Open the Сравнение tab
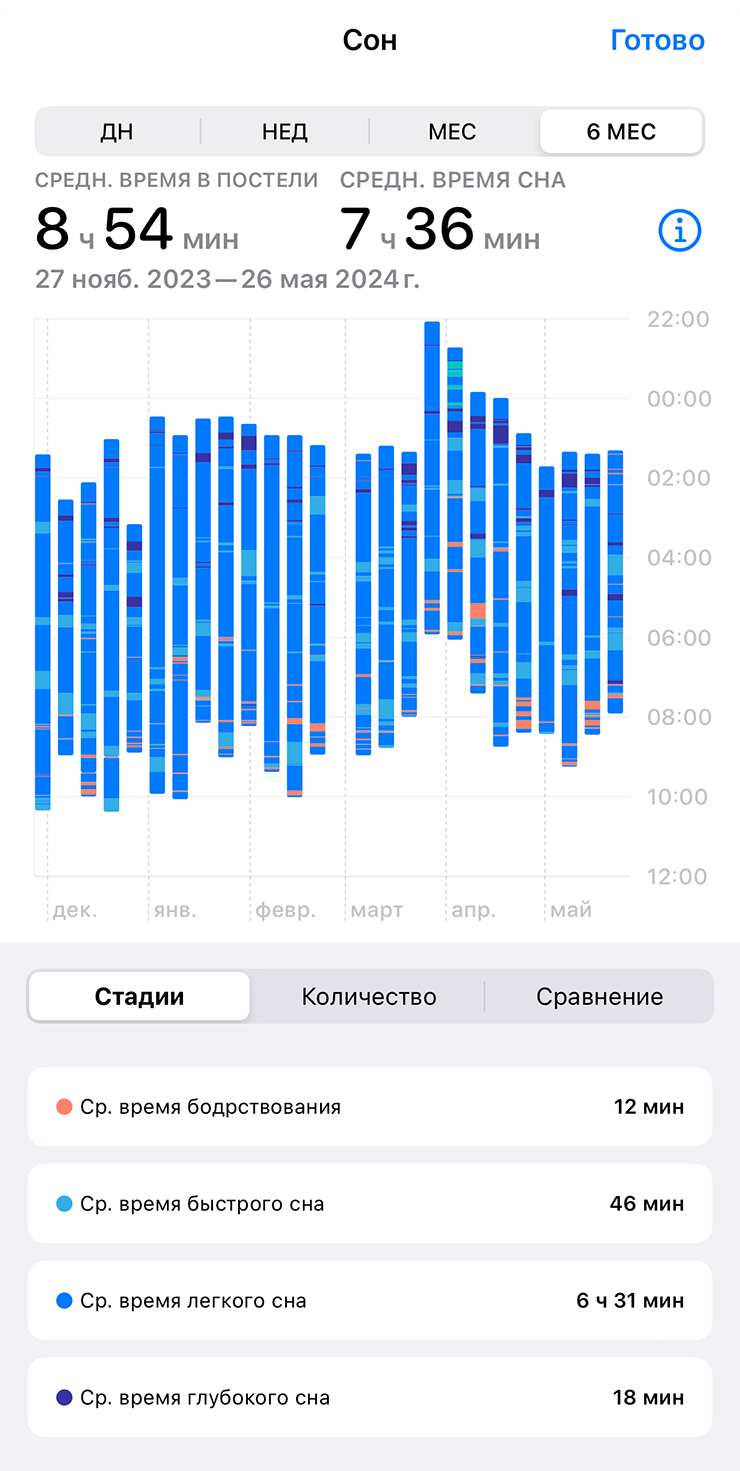This screenshot has height=1471, width=740. tap(599, 997)
